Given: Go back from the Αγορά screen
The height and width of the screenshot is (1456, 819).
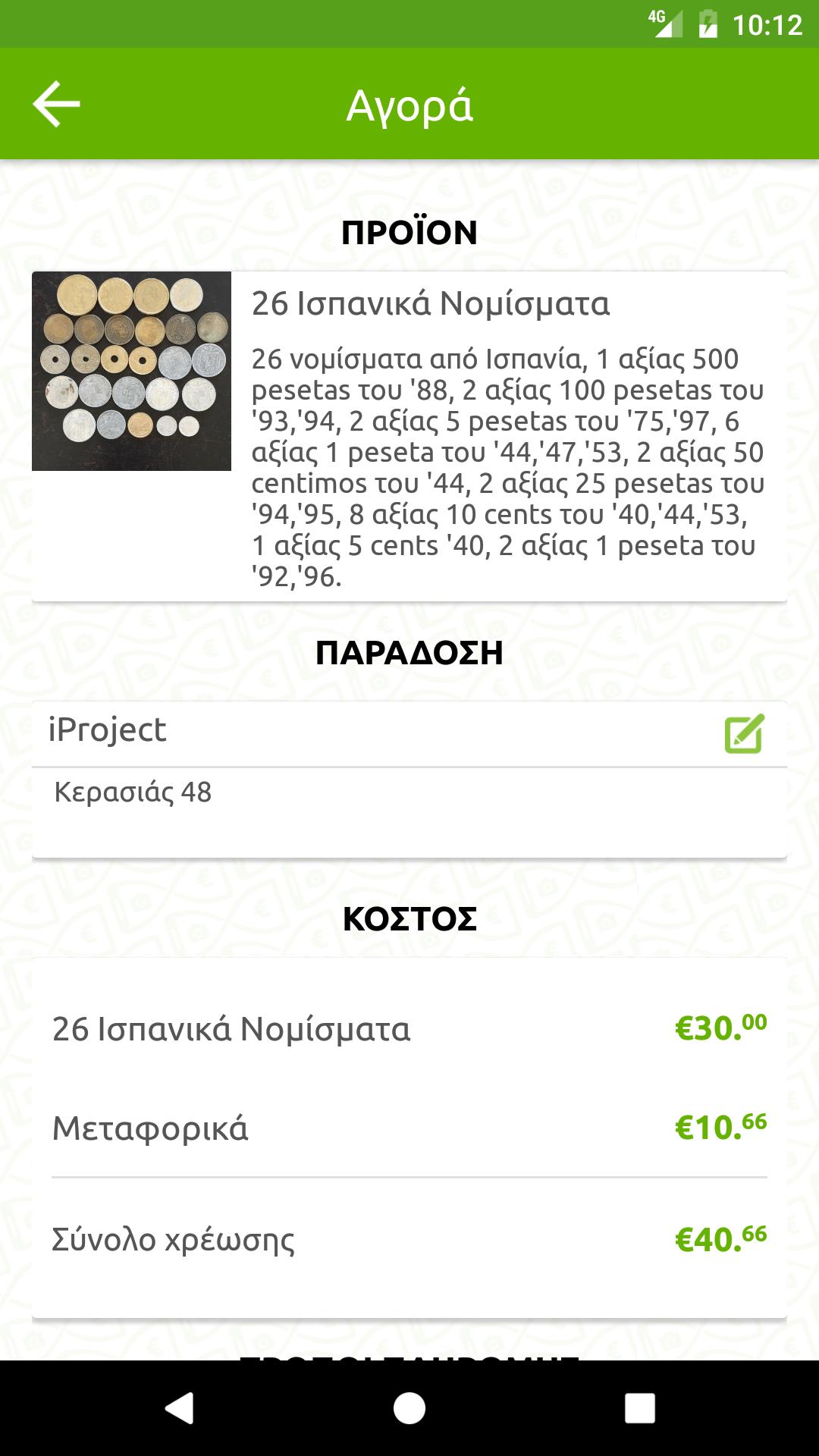Looking at the screenshot, I should click(56, 104).
